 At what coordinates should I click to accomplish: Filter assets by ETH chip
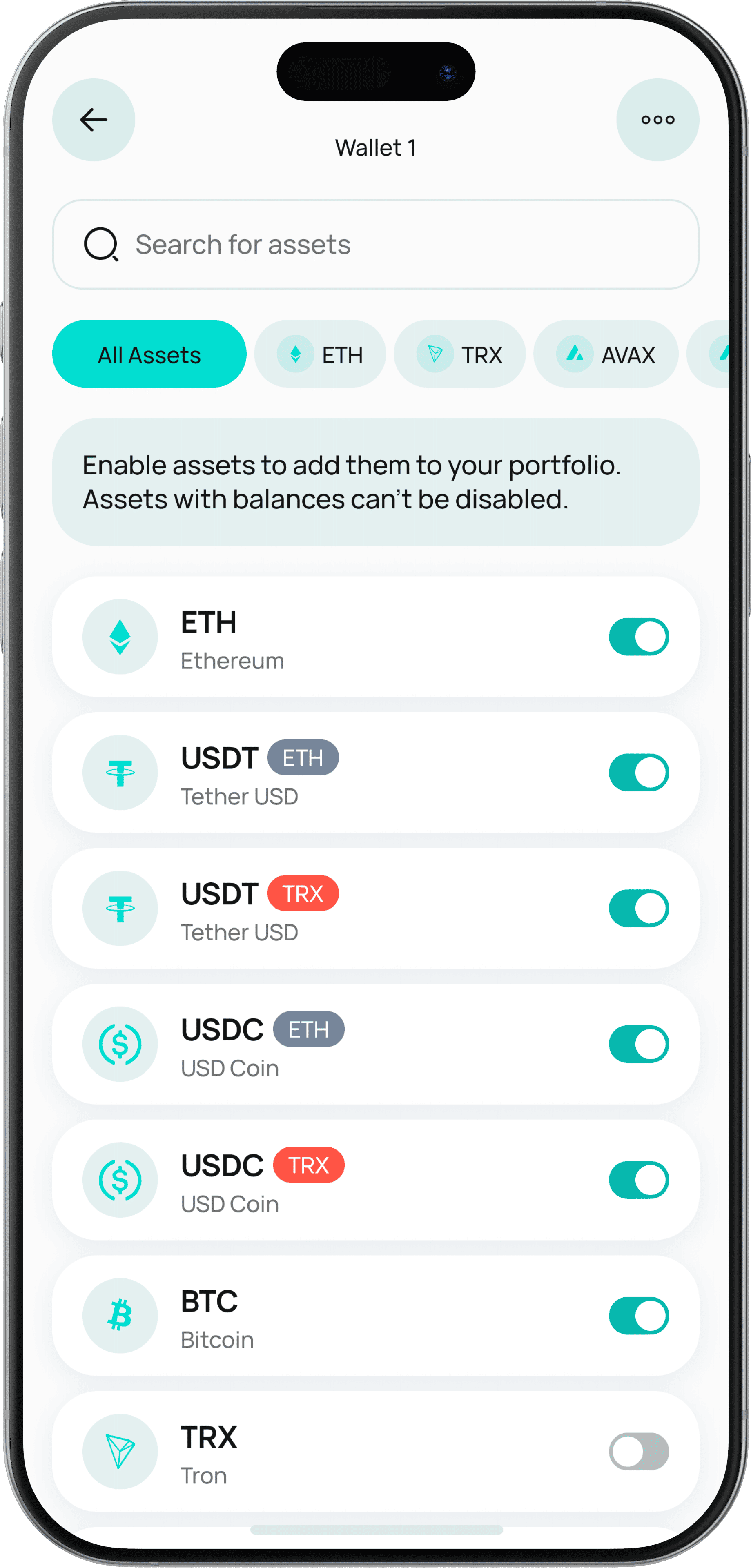pos(320,354)
